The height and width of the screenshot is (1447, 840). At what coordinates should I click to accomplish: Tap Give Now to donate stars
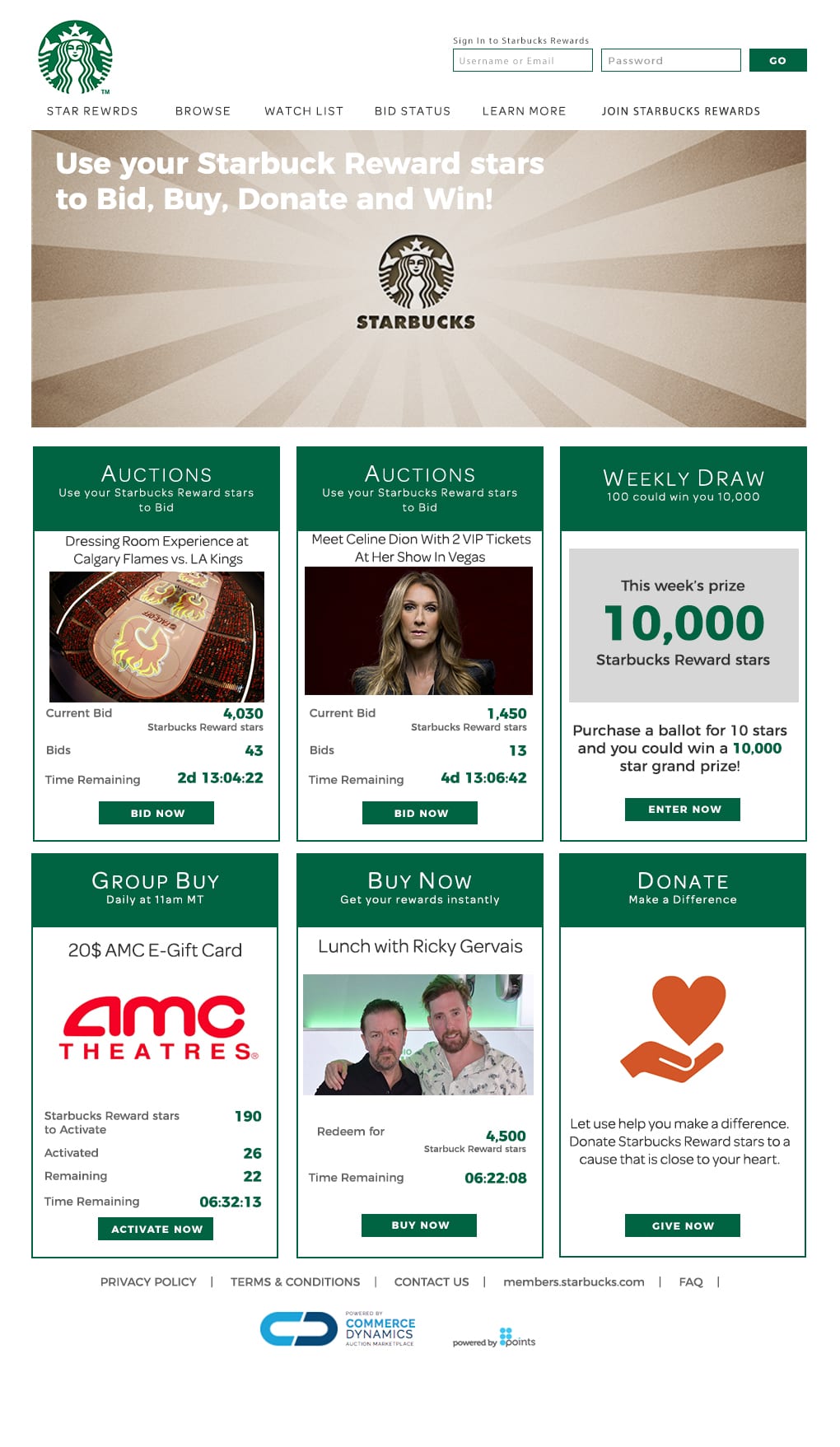click(683, 1225)
